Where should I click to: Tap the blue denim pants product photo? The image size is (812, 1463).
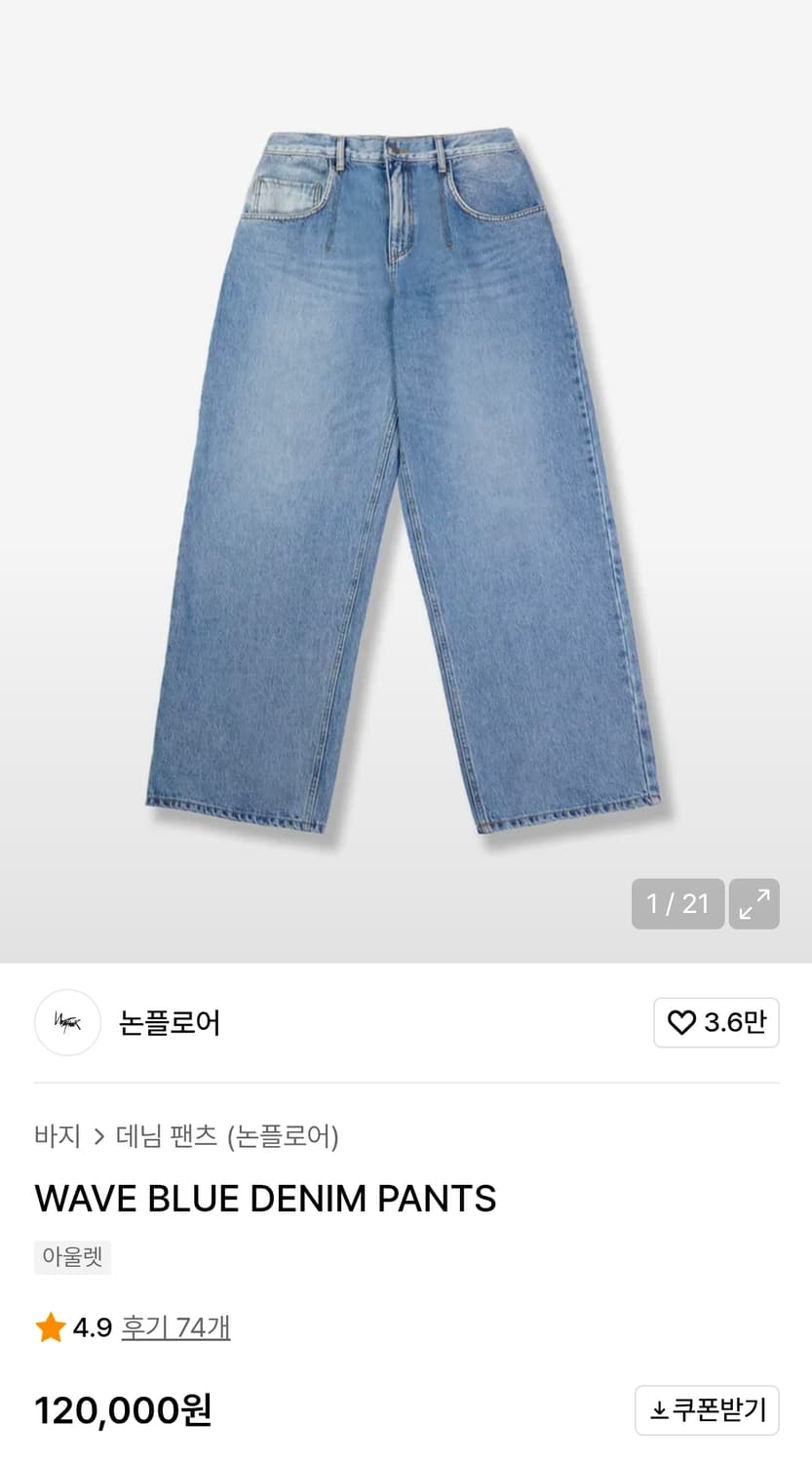406,478
